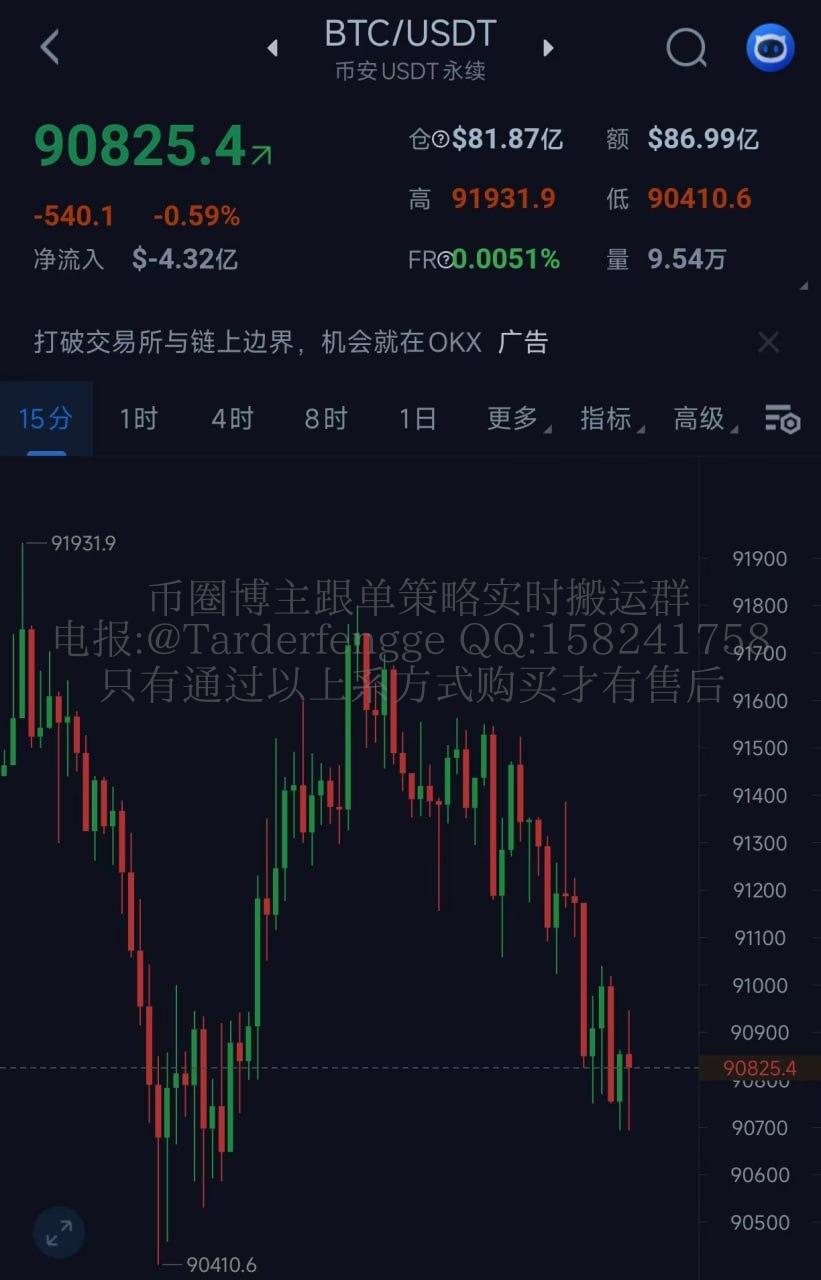This screenshot has width=821, height=1280.
Task: Switch to the previous trading pair
Action: 272,48
